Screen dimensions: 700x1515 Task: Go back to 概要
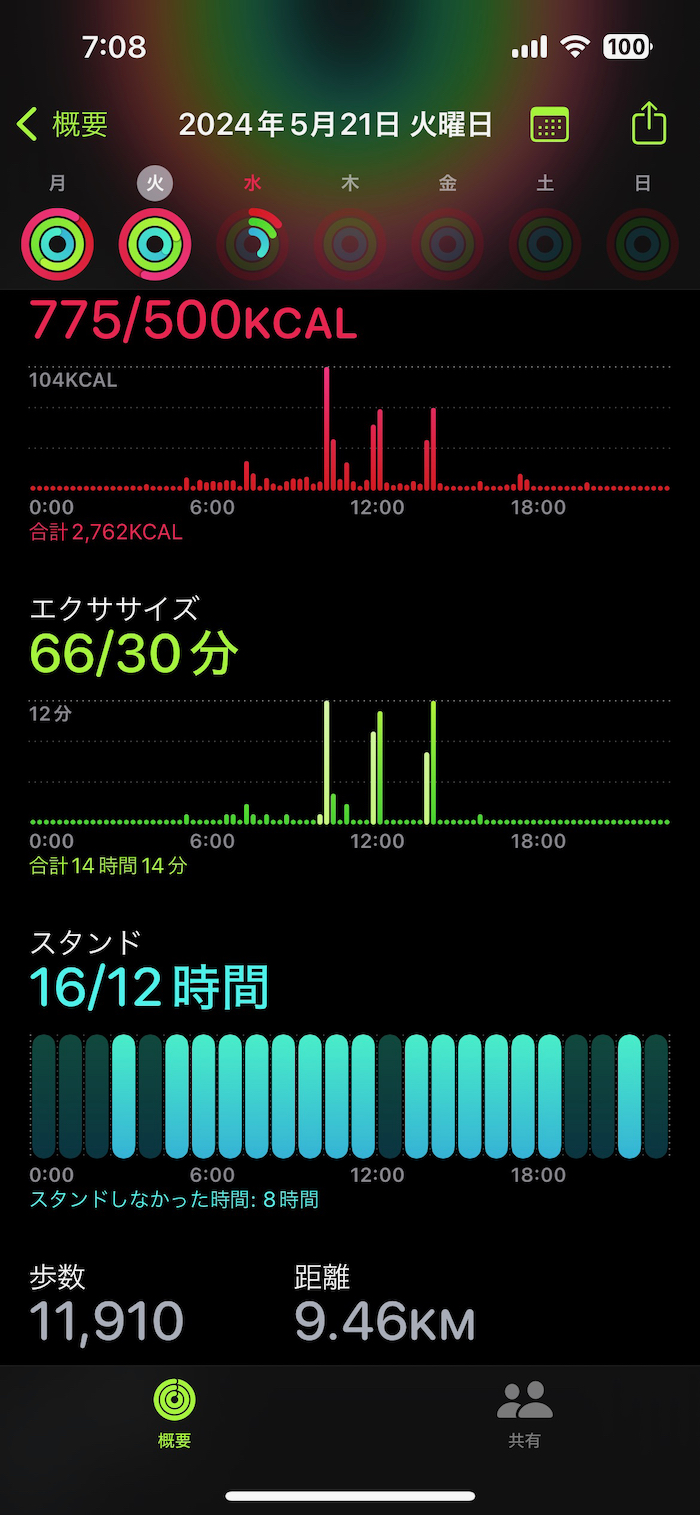coord(62,125)
